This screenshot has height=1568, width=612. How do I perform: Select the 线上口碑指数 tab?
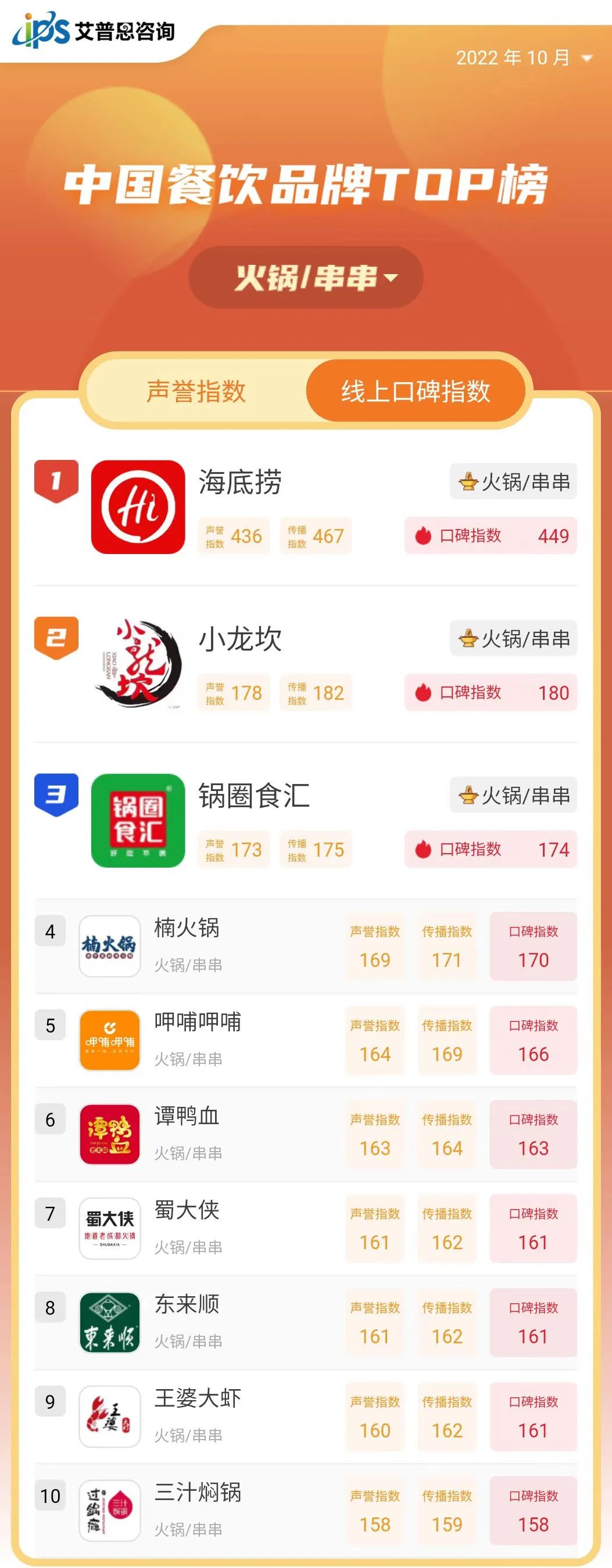416,391
